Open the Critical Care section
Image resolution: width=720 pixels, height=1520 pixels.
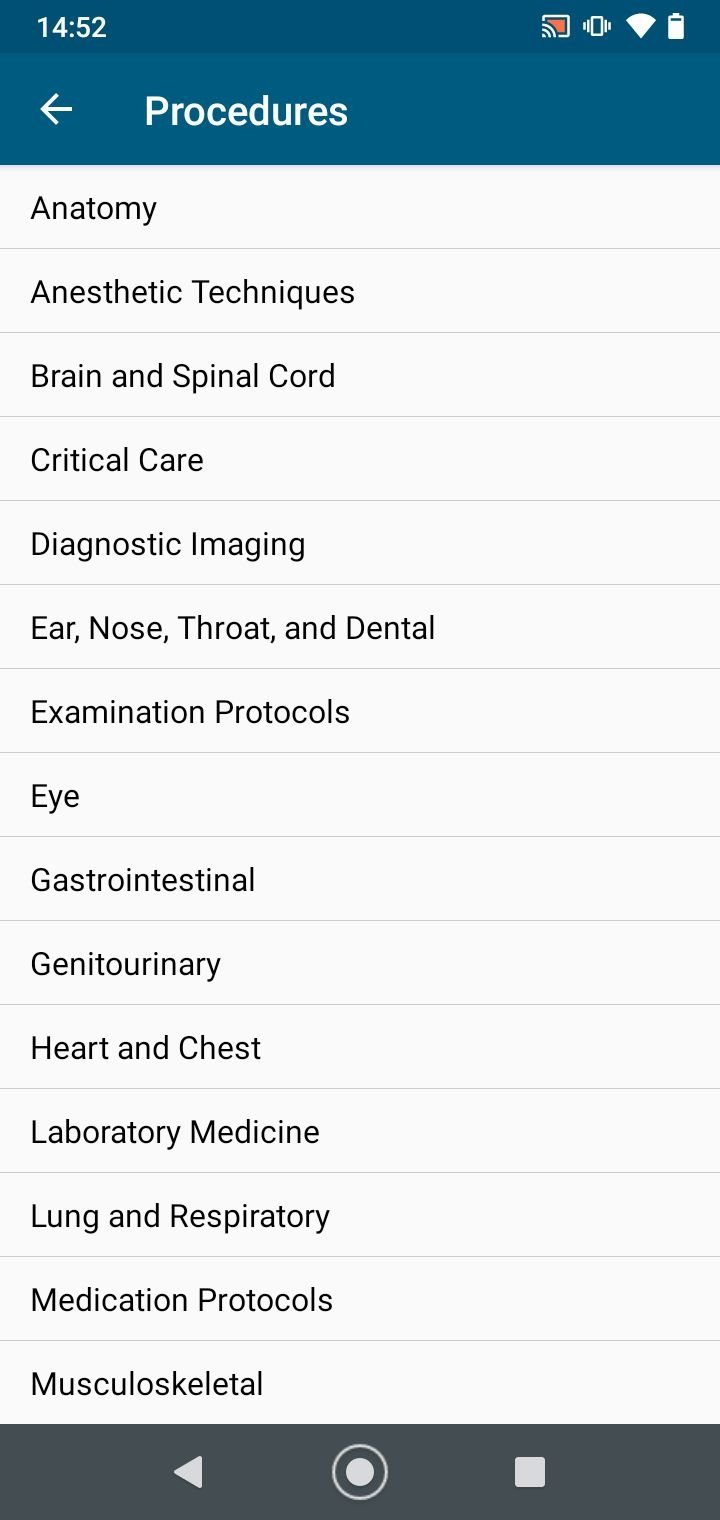[360, 460]
